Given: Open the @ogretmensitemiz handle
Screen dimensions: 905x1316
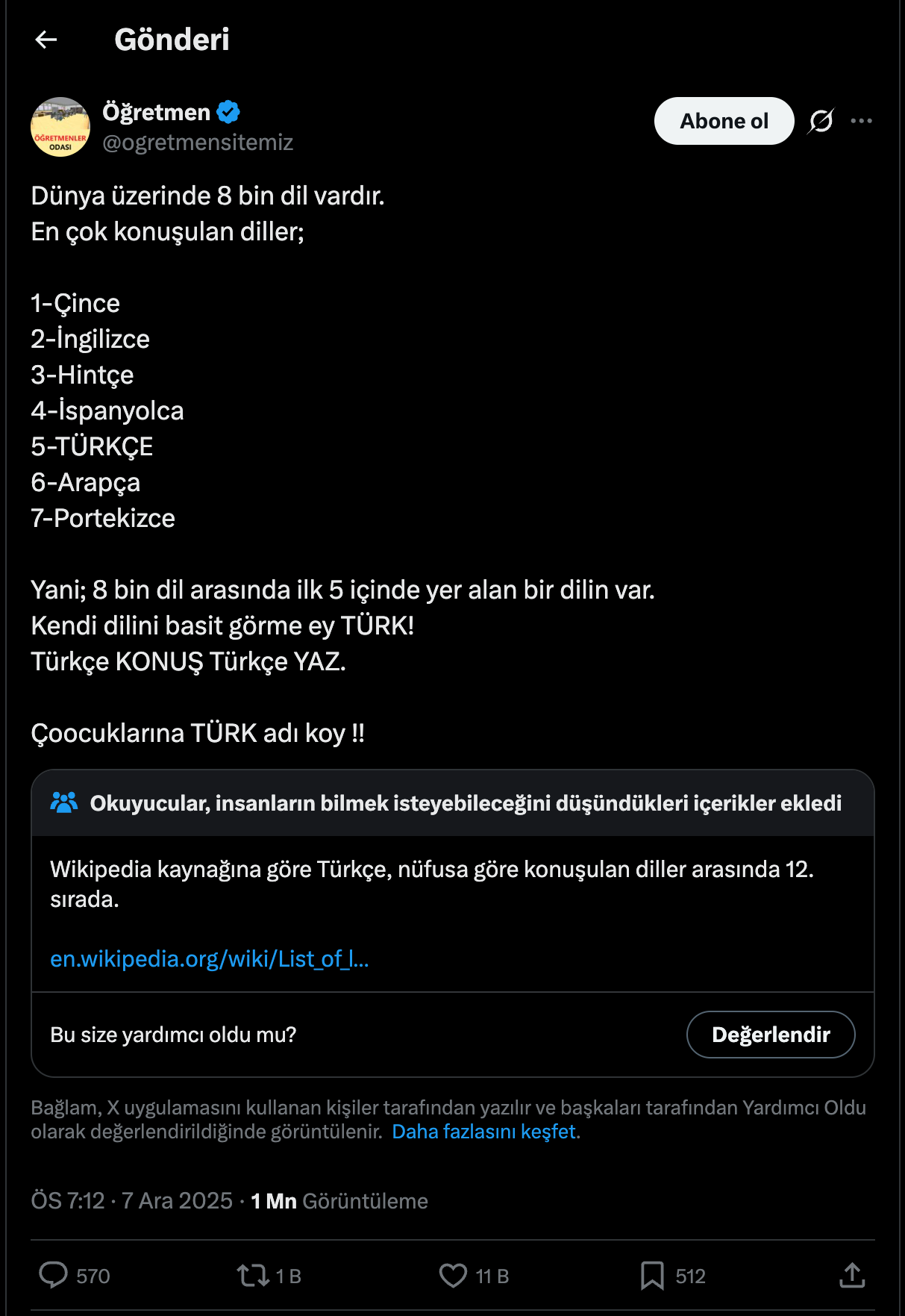Looking at the screenshot, I should click(x=198, y=142).
